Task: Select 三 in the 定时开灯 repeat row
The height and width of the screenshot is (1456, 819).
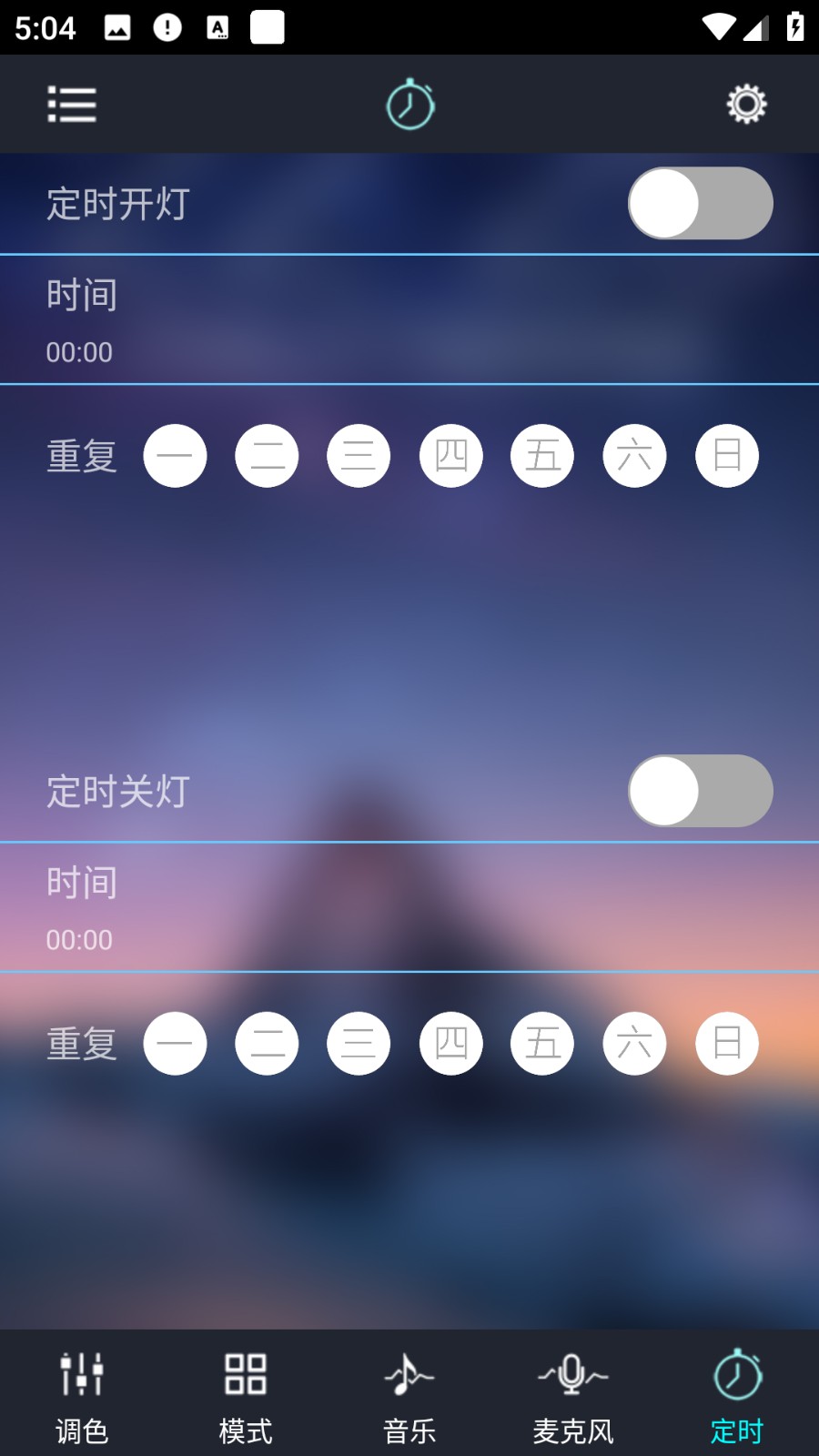Action: point(359,455)
